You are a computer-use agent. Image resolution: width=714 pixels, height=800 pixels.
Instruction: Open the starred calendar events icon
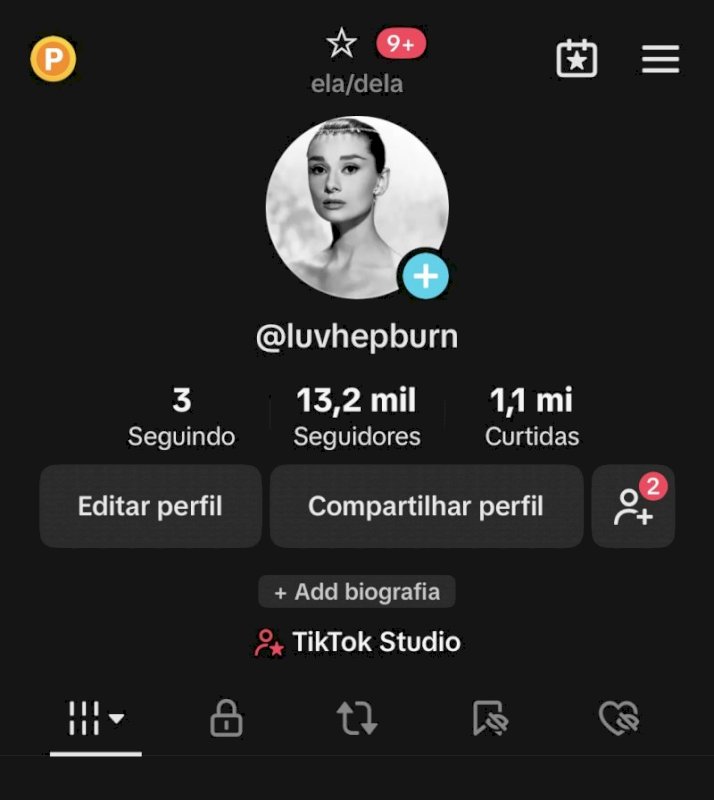coord(577,59)
